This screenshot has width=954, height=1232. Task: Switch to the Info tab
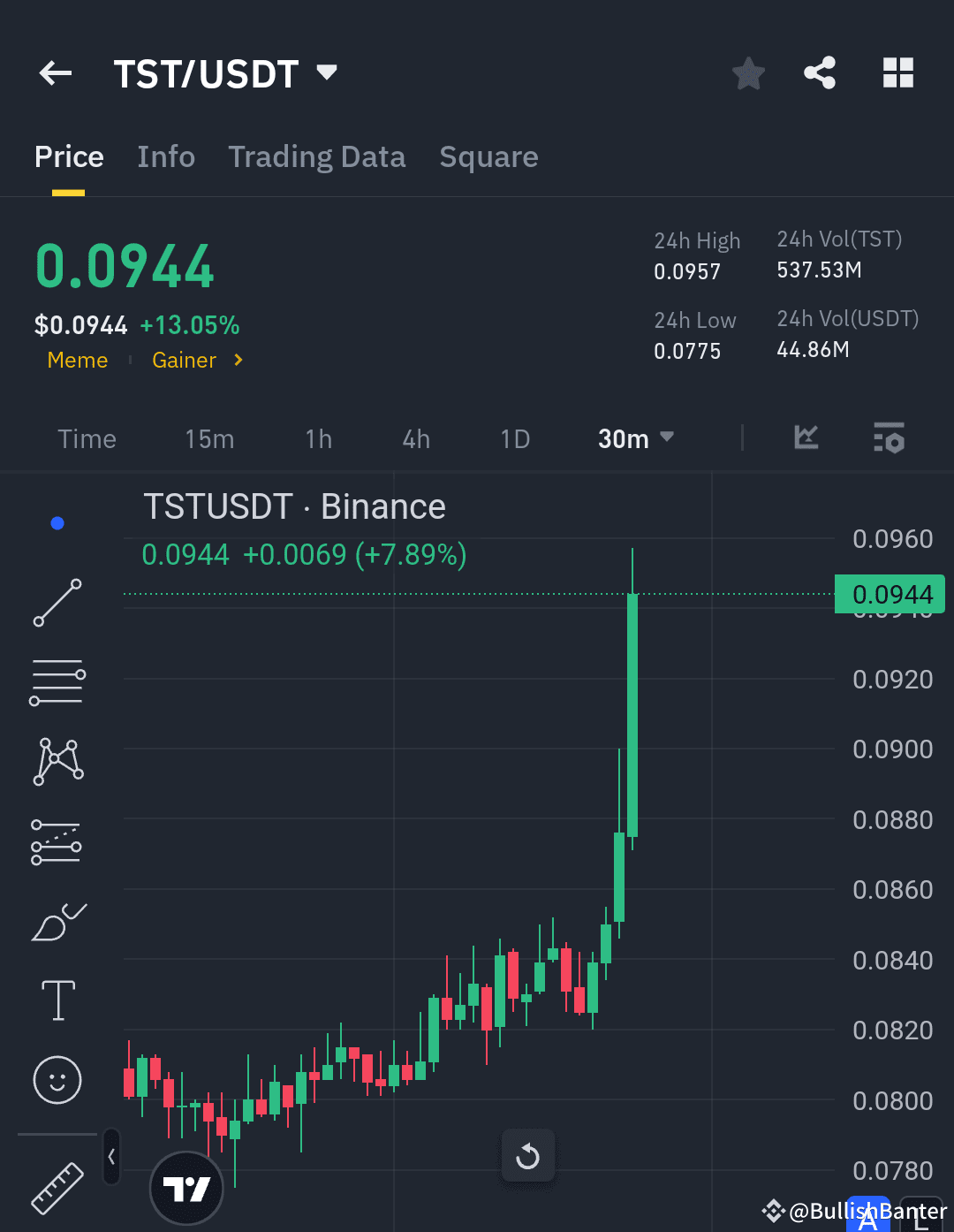click(166, 156)
